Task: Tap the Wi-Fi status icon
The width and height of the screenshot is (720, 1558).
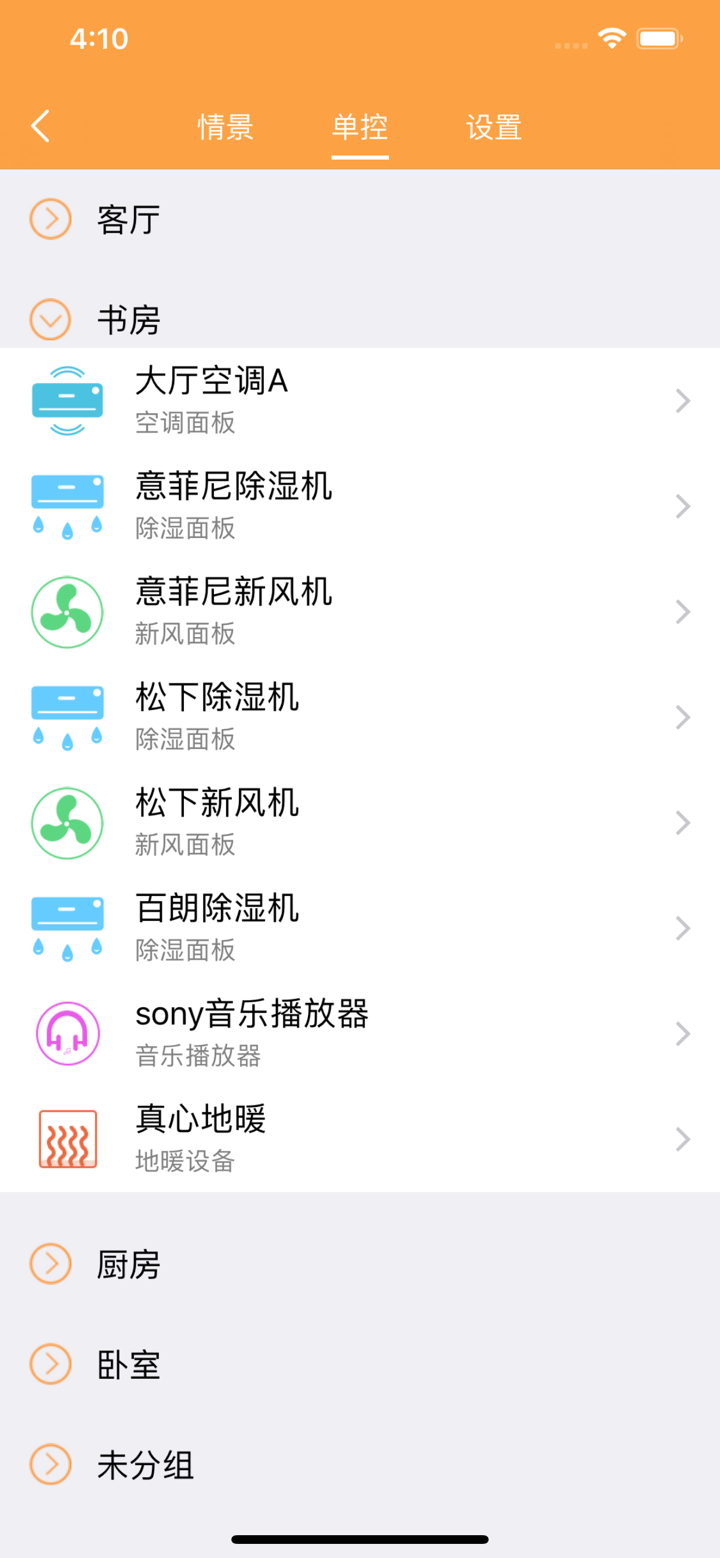Action: click(x=611, y=38)
